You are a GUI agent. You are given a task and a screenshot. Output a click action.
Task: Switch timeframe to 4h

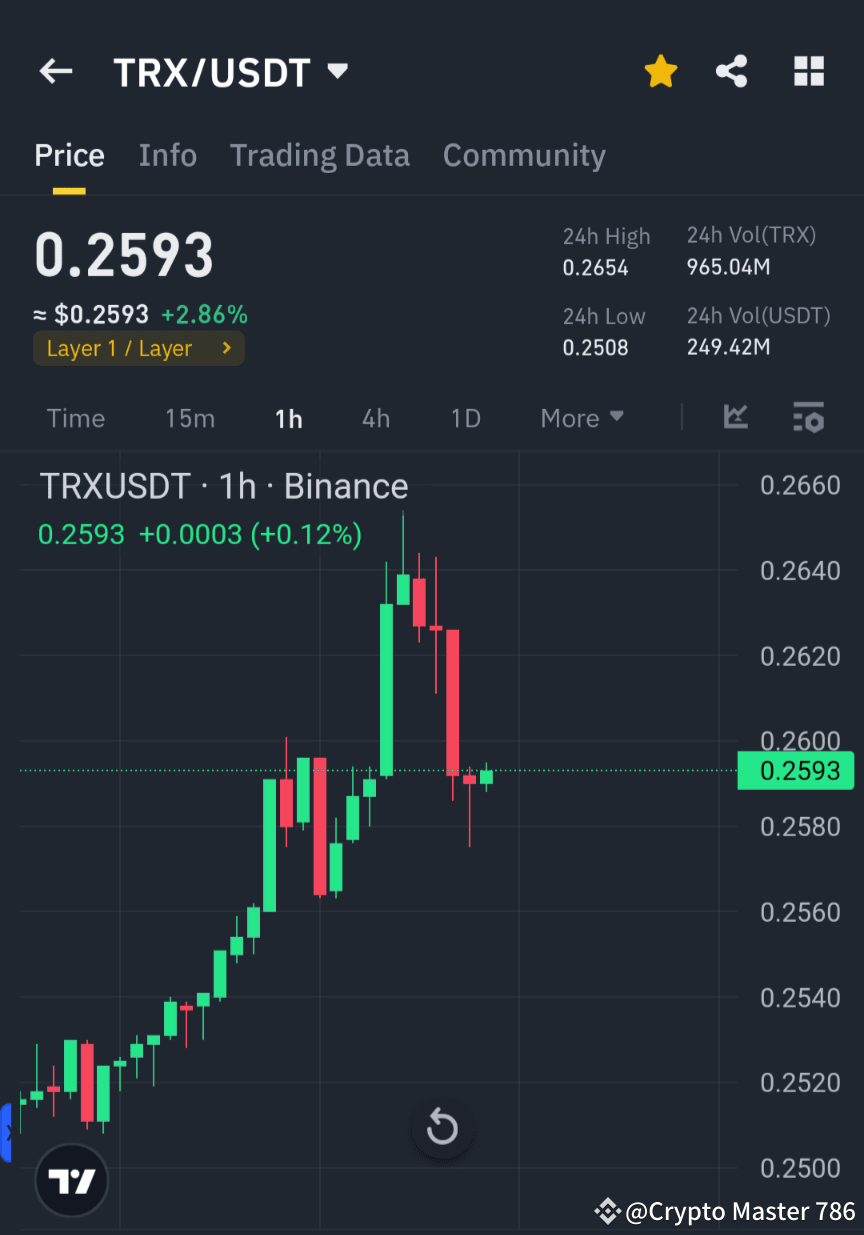(376, 418)
